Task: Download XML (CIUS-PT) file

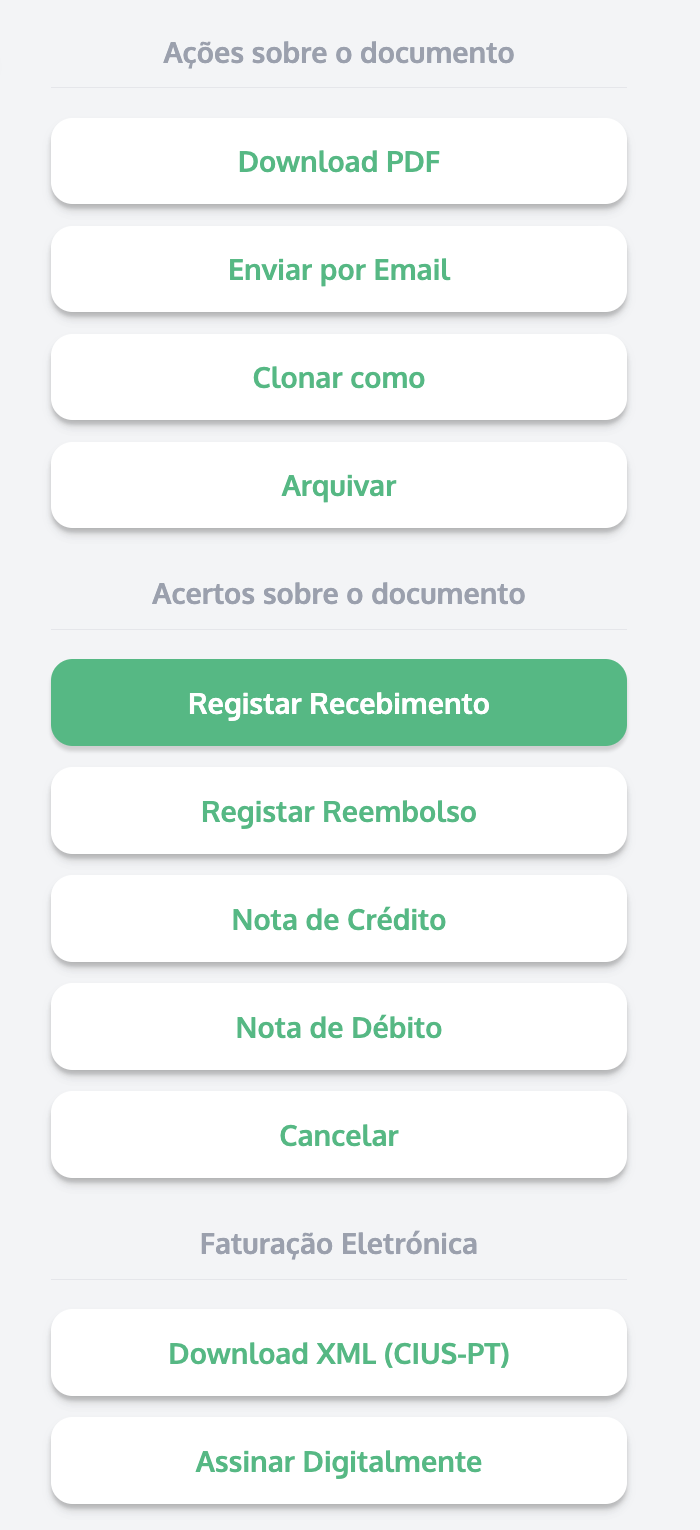Action: (x=339, y=1352)
